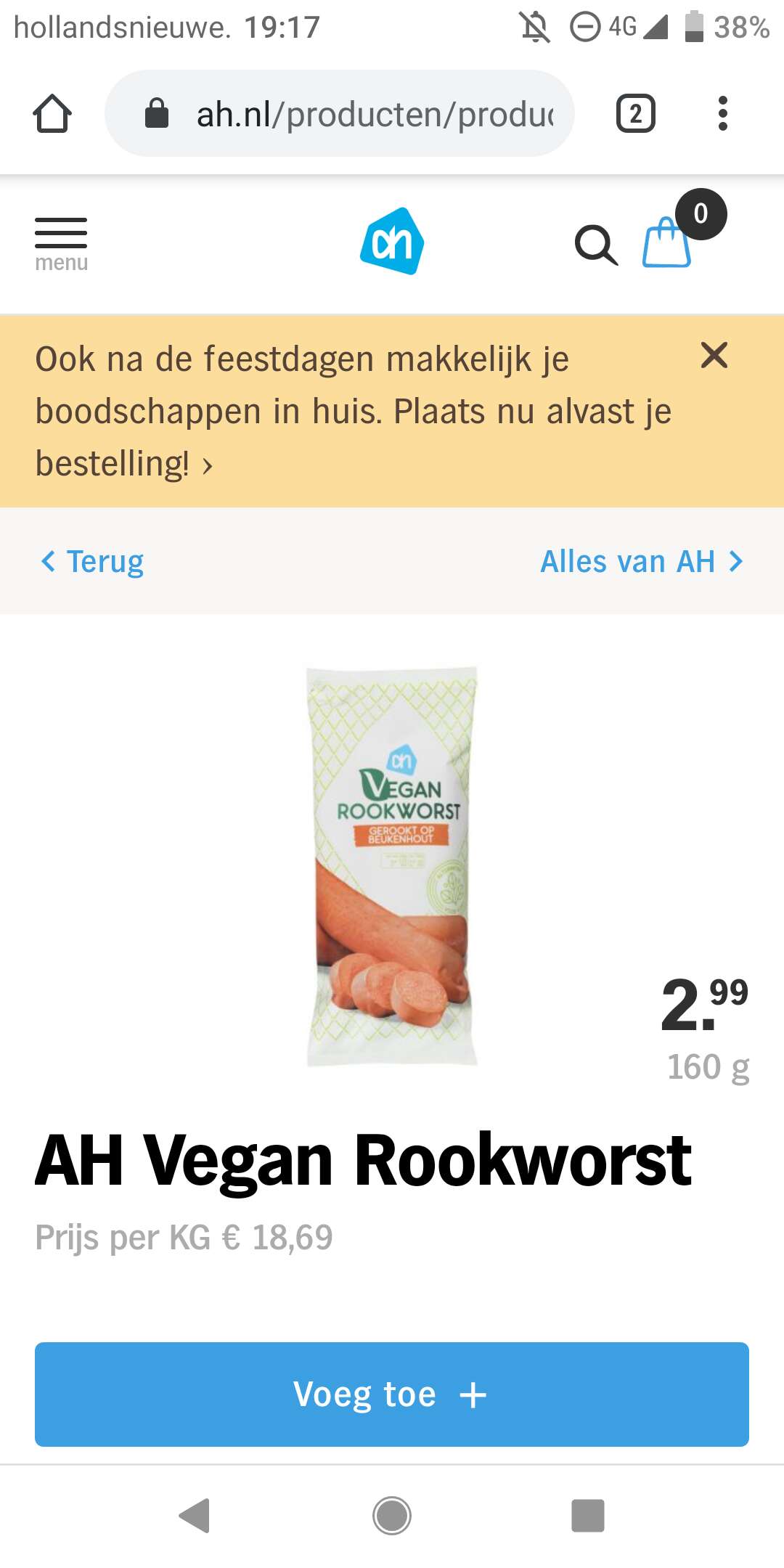Image resolution: width=784 pixels, height=1568 pixels.
Task: Open the browser tab switcher
Action: (x=635, y=114)
